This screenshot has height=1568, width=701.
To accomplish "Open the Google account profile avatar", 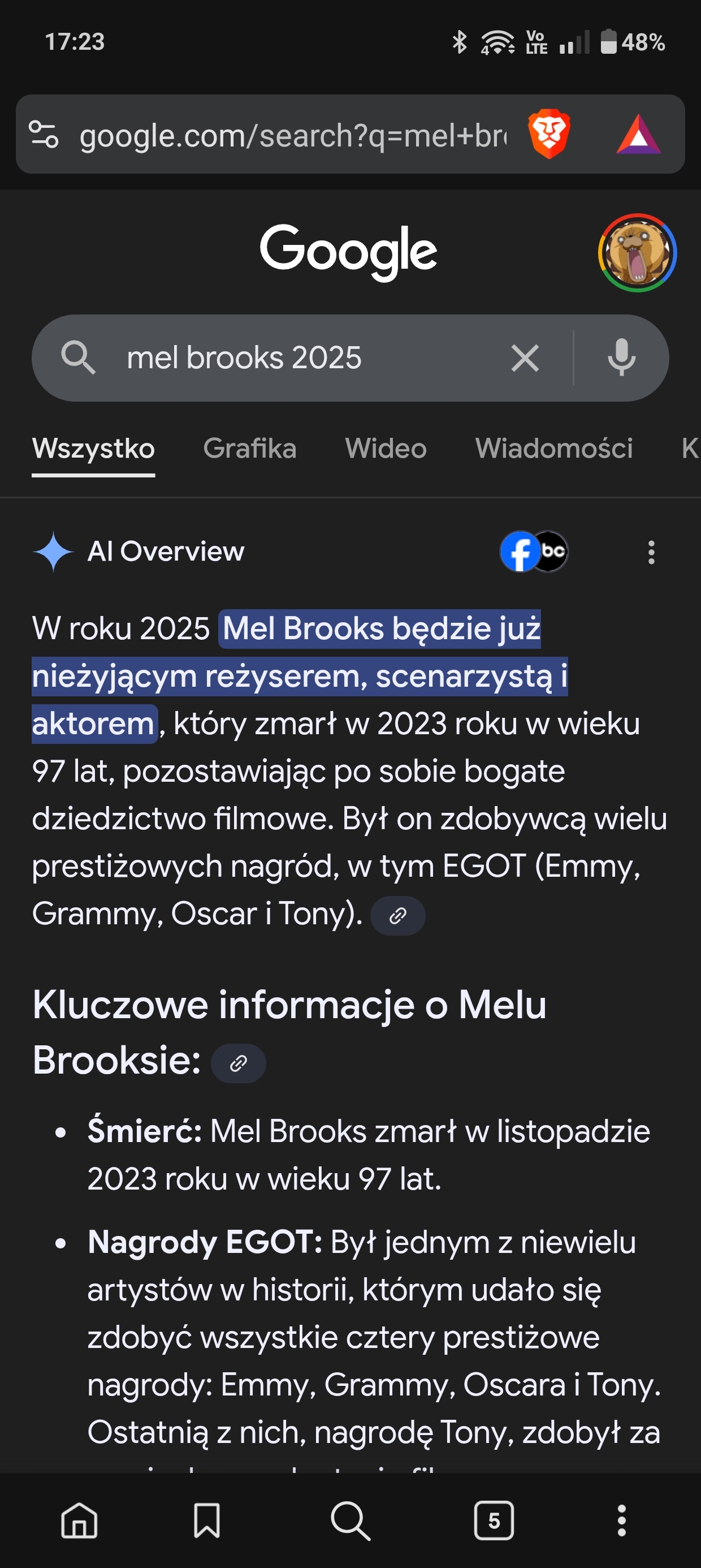I will tap(637, 253).
